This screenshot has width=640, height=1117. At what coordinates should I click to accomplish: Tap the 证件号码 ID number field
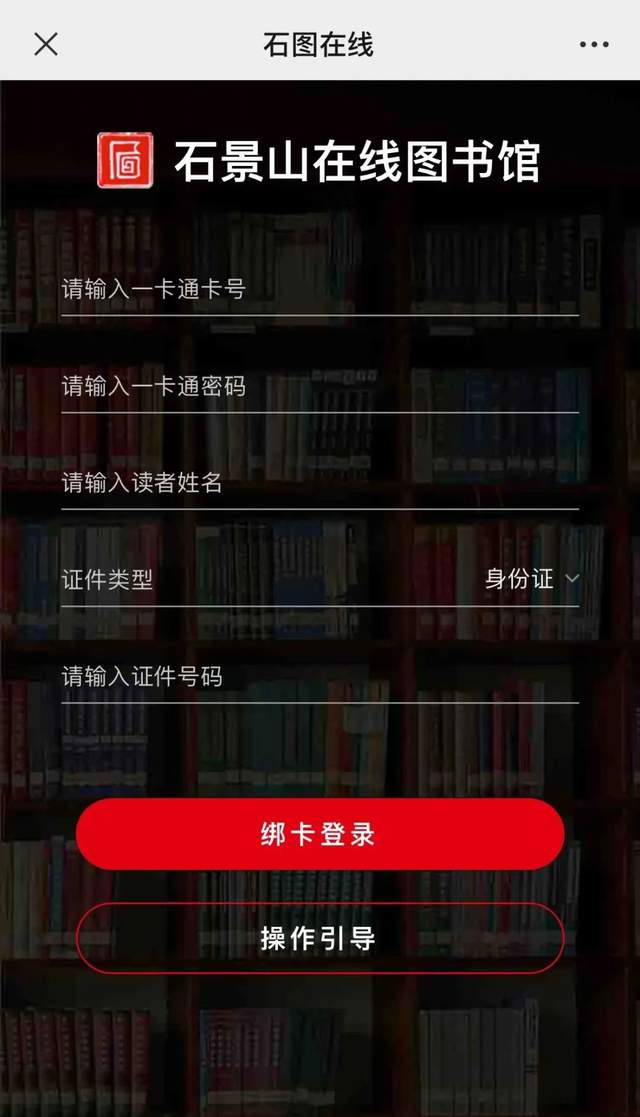320,676
